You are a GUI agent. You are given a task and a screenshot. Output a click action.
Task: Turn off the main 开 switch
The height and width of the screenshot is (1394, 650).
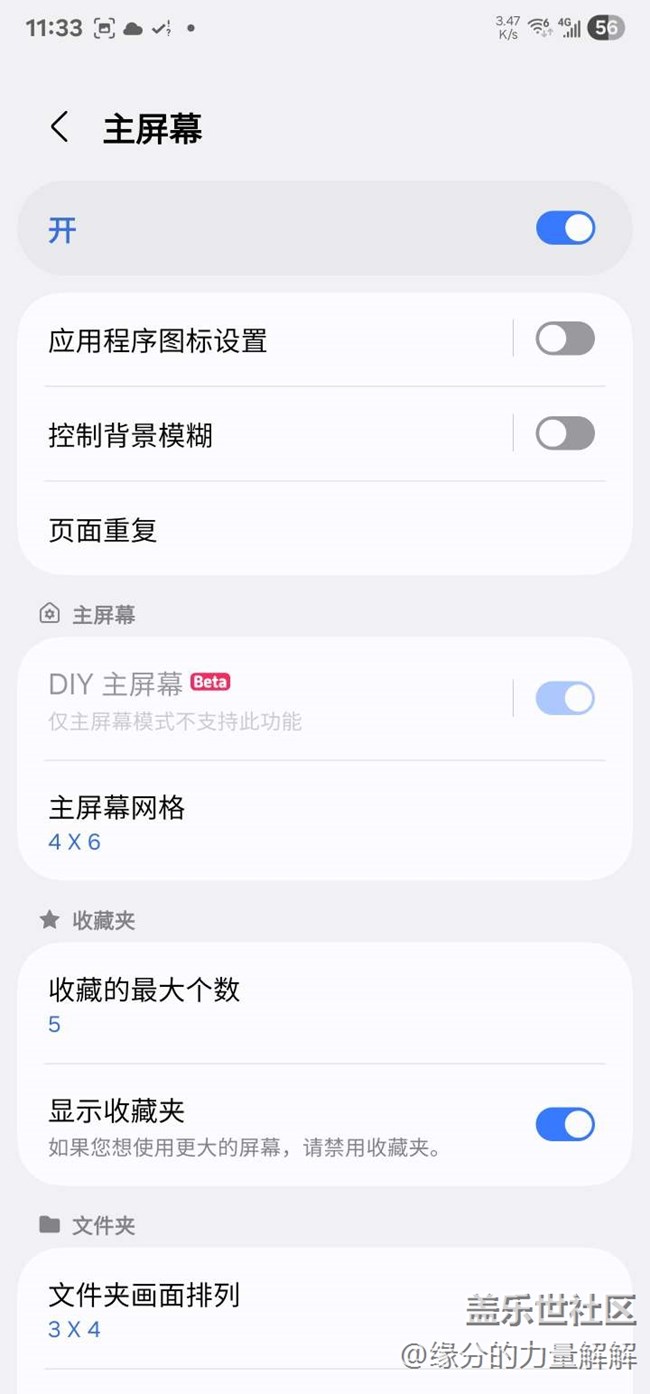click(x=565, y=229)
